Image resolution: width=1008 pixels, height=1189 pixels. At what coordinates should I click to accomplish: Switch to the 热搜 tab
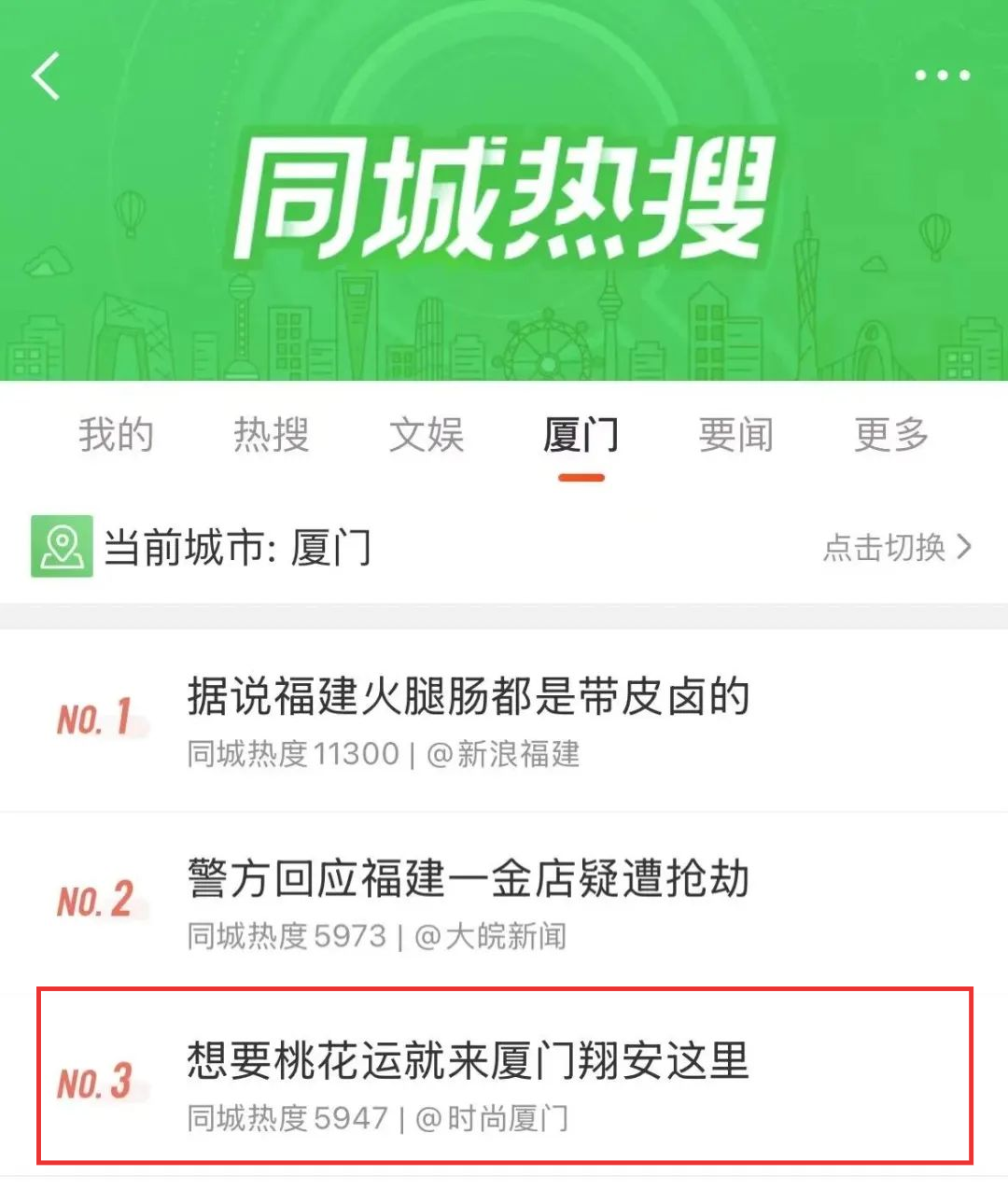[x=271, y=435]
